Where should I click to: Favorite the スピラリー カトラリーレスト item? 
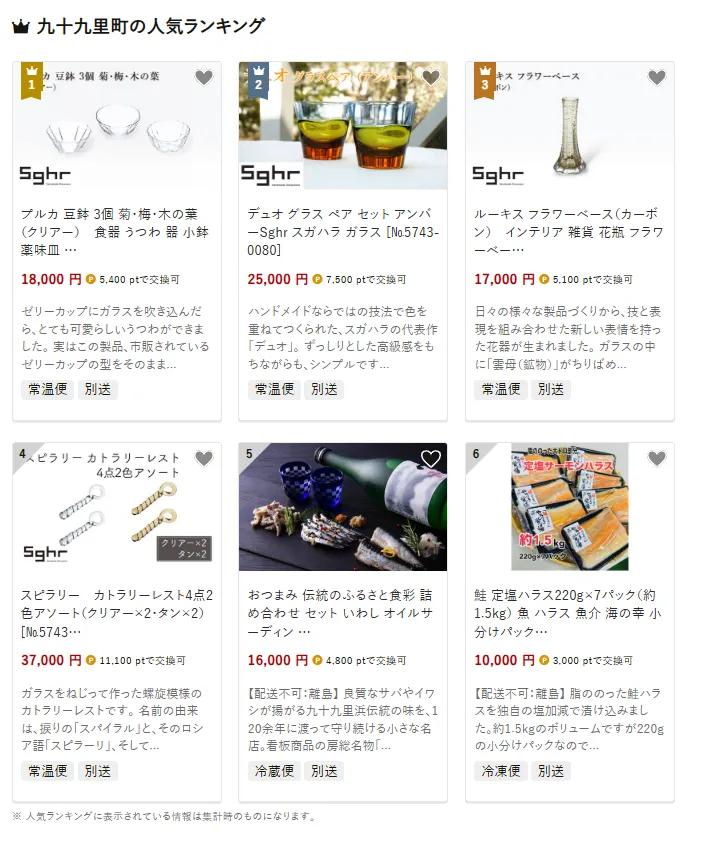coord(204,459)
